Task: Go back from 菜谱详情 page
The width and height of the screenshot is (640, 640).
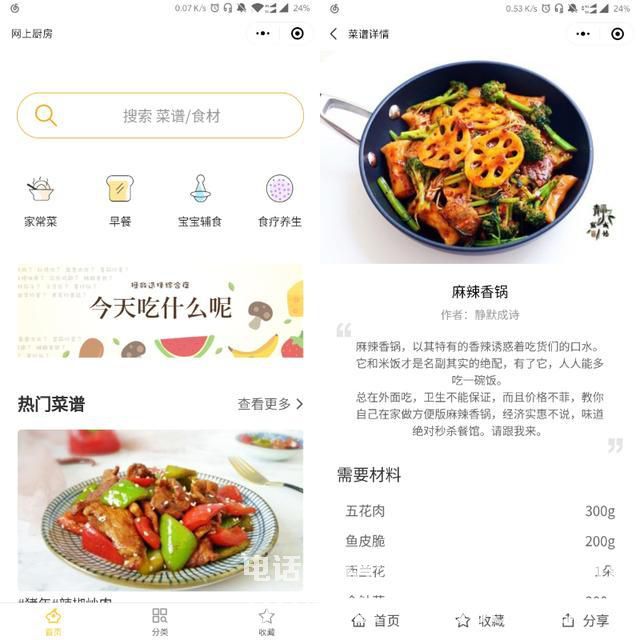Action: pos(334,34)
